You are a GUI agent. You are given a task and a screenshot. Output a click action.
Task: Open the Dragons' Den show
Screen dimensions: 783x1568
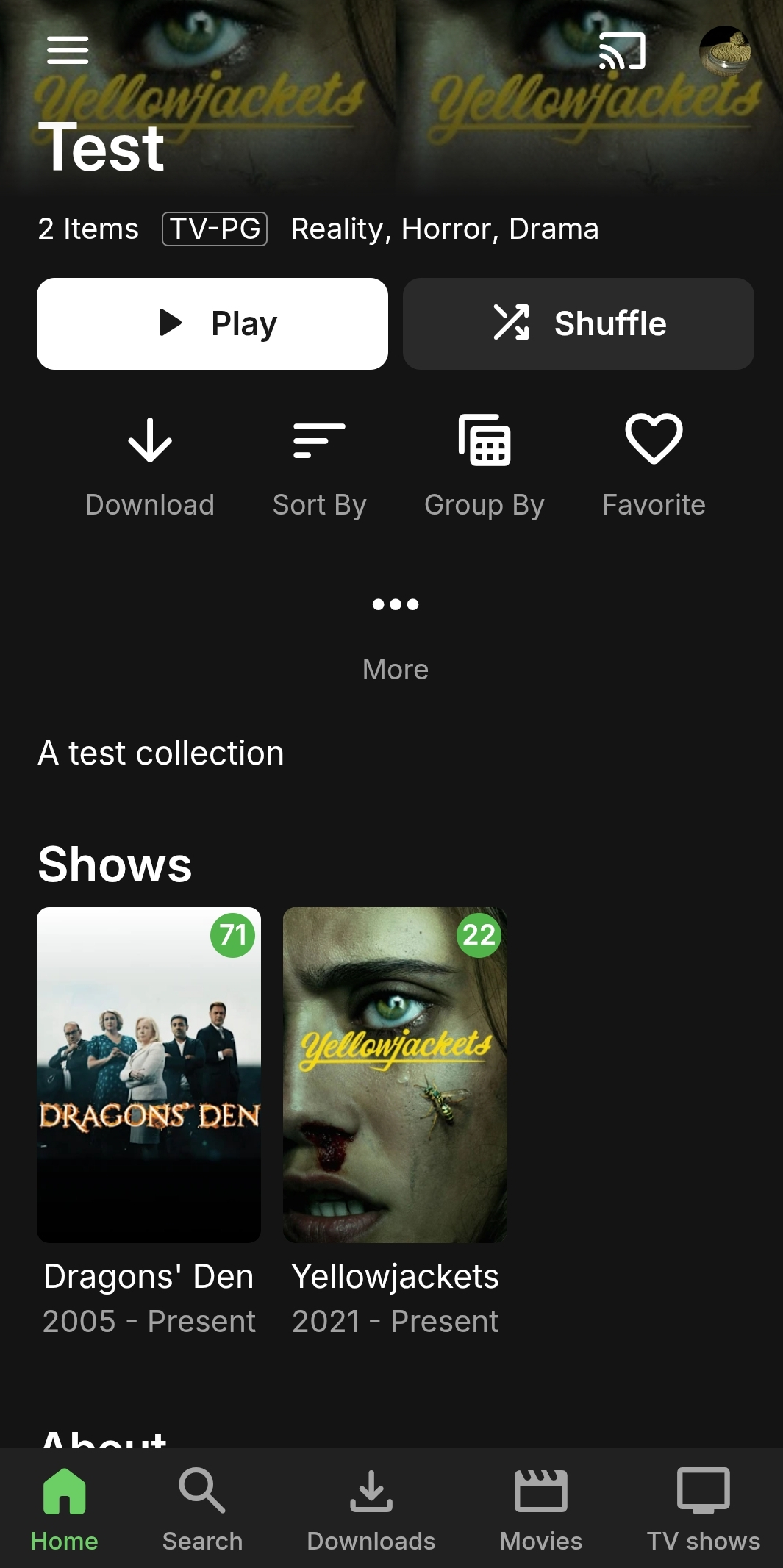click(x=149, y=1075)
